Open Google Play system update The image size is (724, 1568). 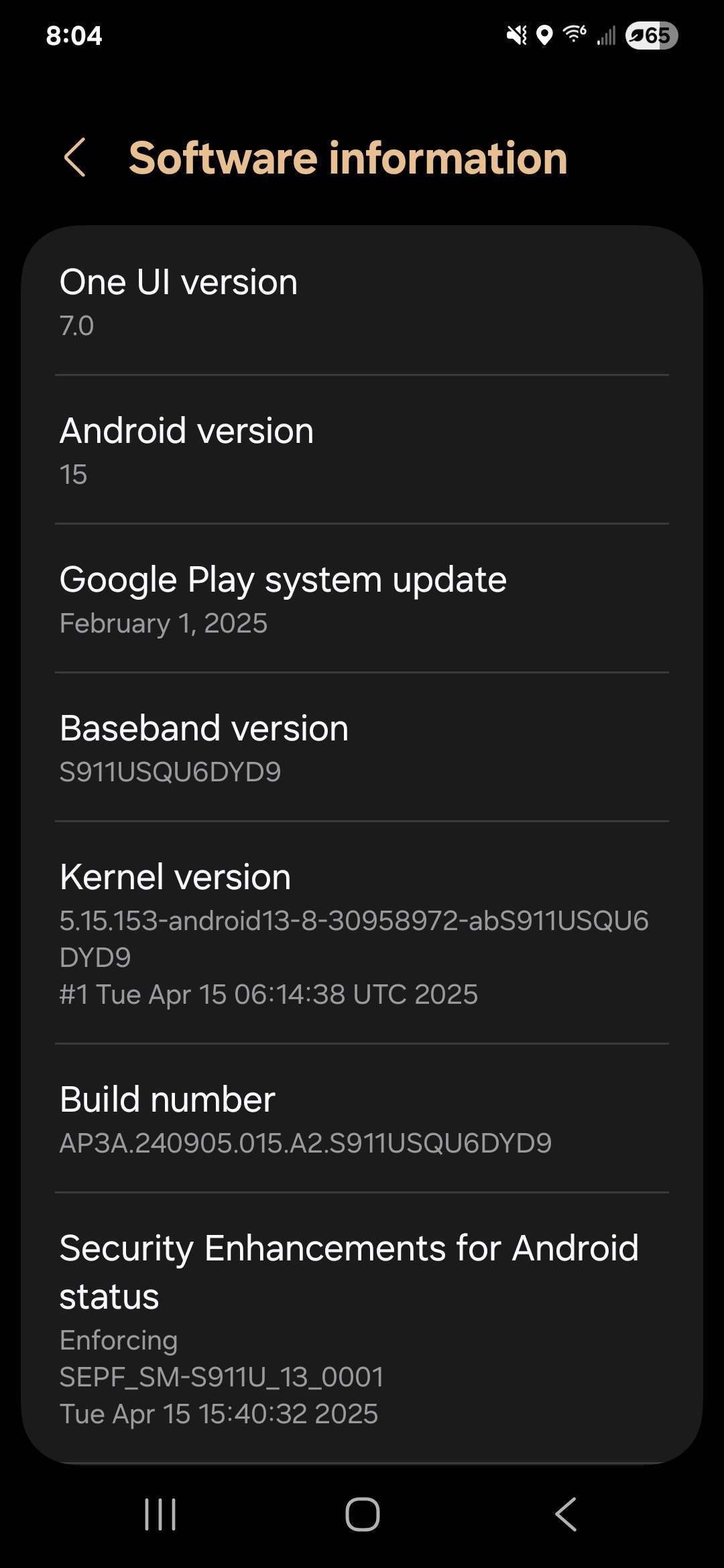coord(362,598)
